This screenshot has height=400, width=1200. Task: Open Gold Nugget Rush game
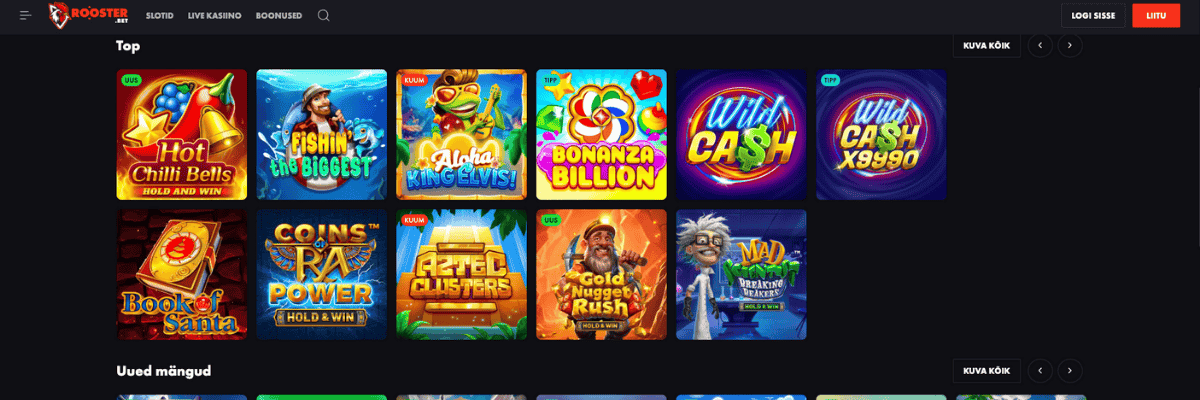[601, 274]
